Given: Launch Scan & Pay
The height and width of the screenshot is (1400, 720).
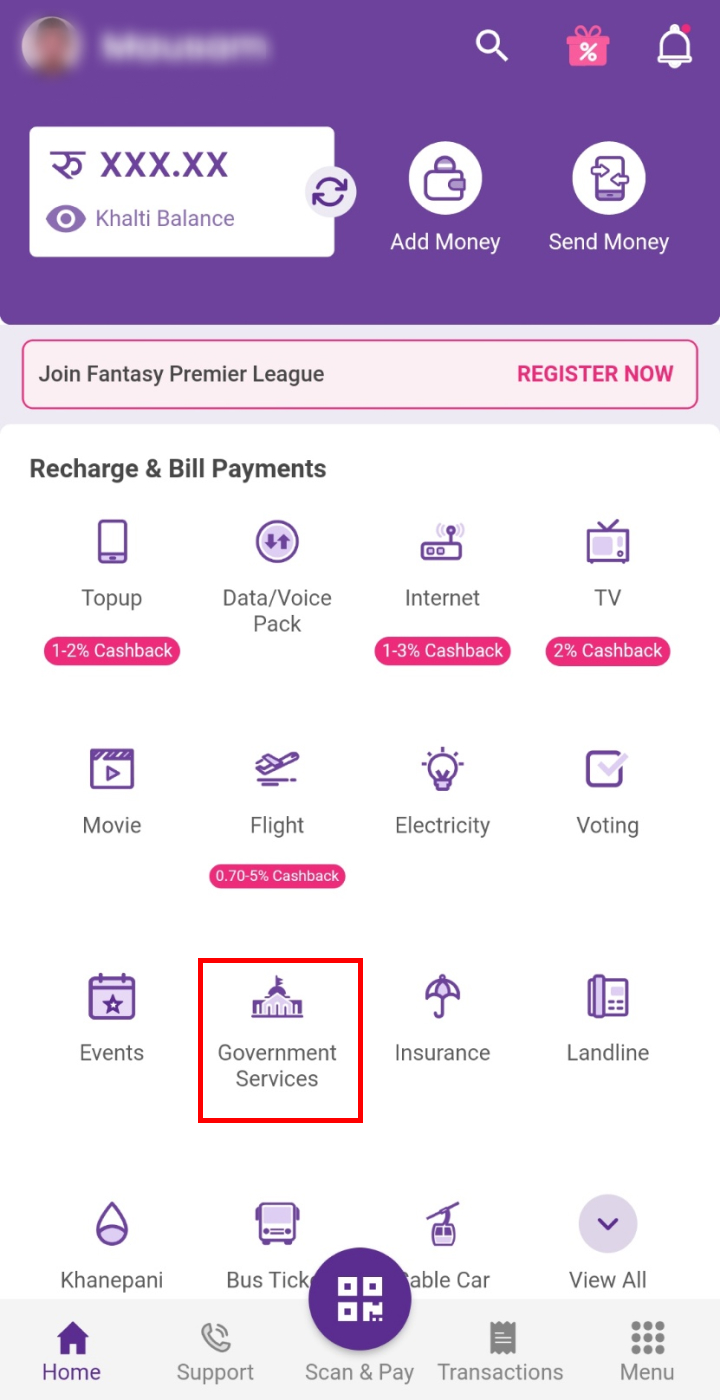Looking at the screenshot, I should [360, 1301].
